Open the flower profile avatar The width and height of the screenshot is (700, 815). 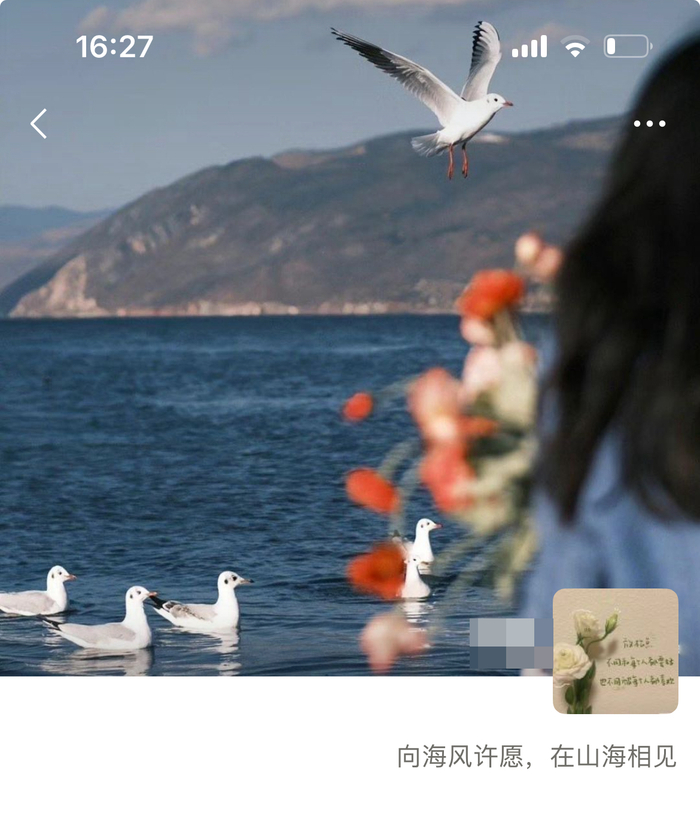point(615,651)
